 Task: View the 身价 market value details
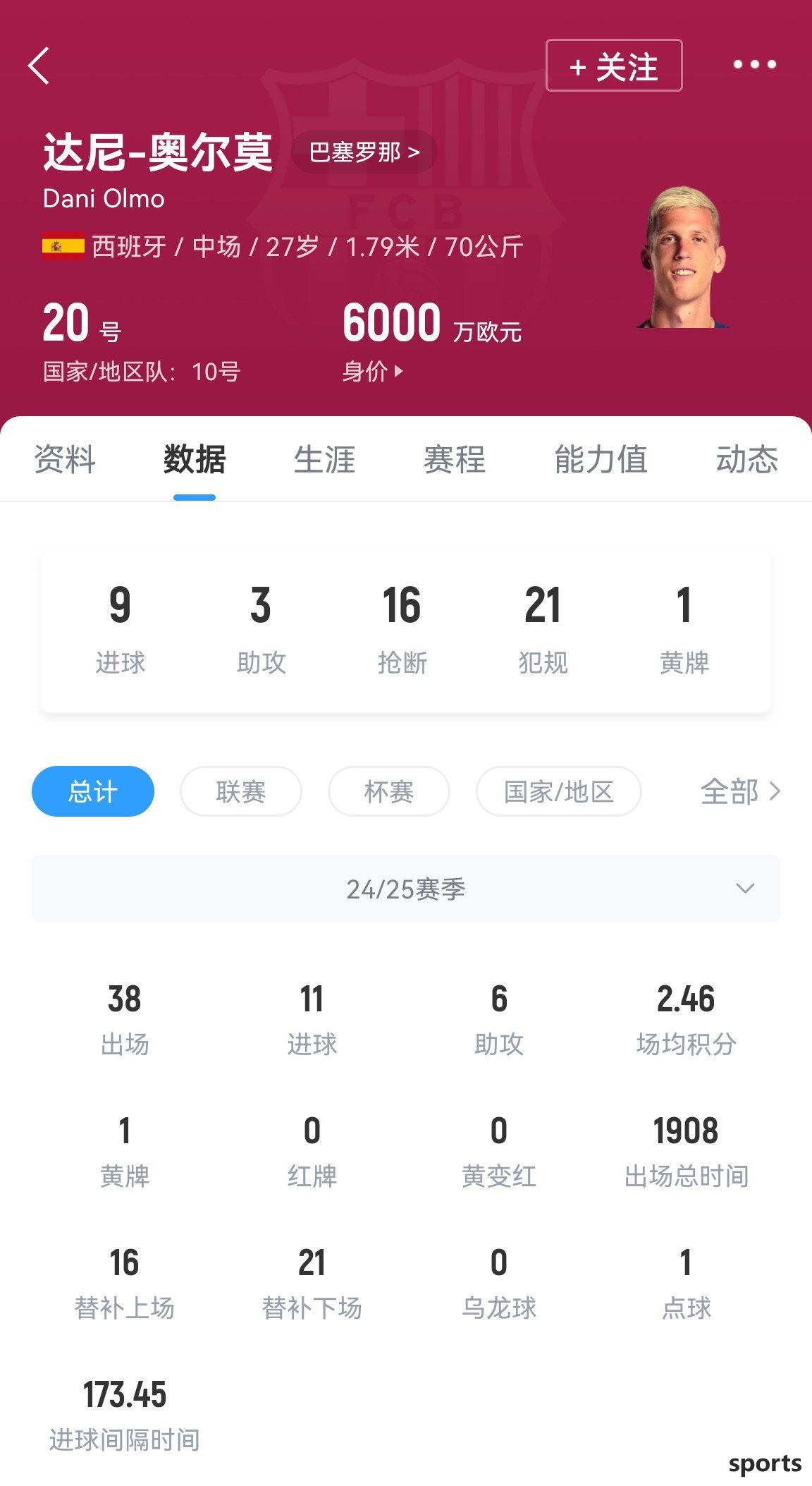coord(372,371)
